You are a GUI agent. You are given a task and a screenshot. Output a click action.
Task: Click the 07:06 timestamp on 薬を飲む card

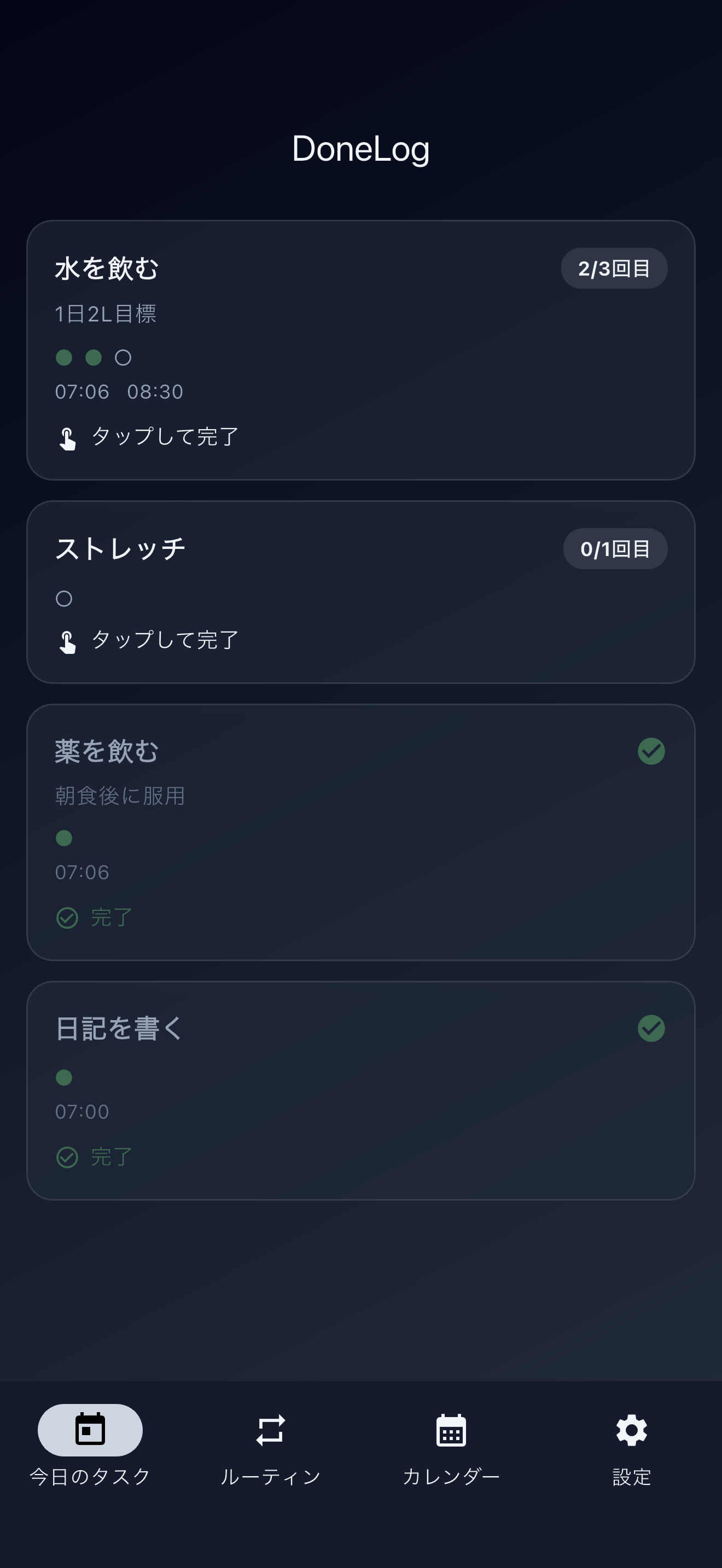[81, 871]
